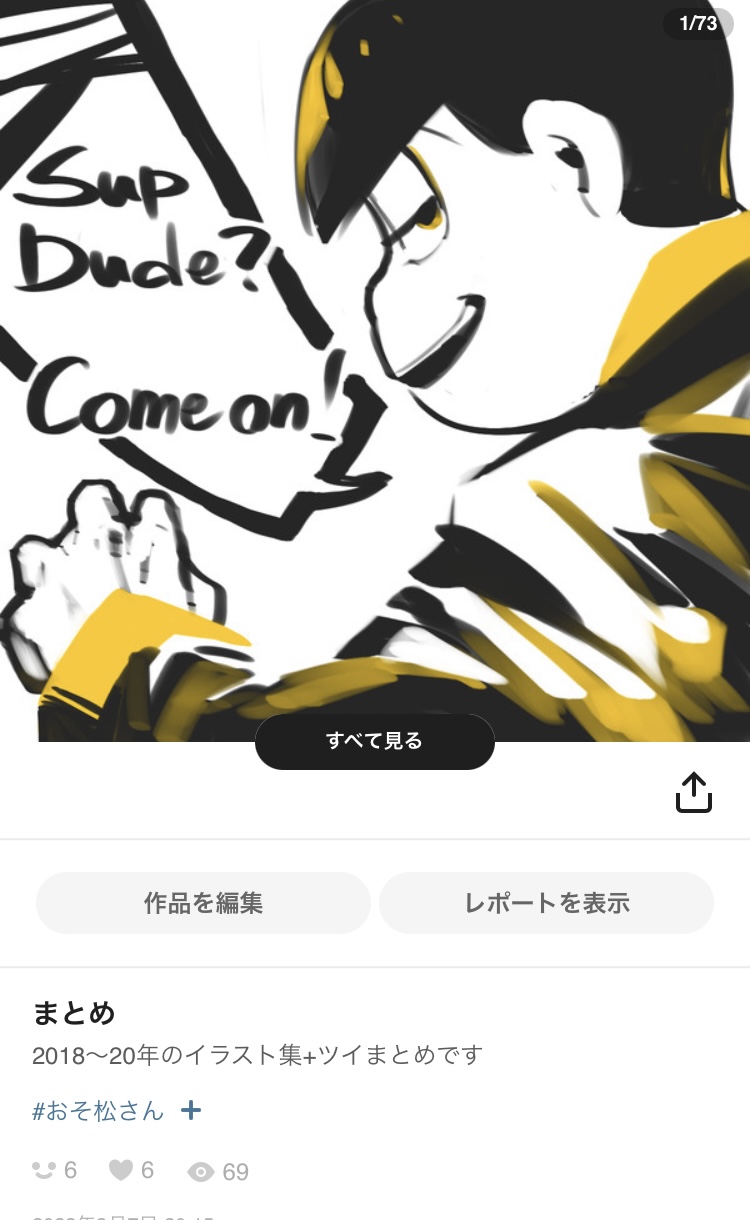Open 作品を編集 to edit the work
The image size is (750, 1220).
[x=203, y=903]
